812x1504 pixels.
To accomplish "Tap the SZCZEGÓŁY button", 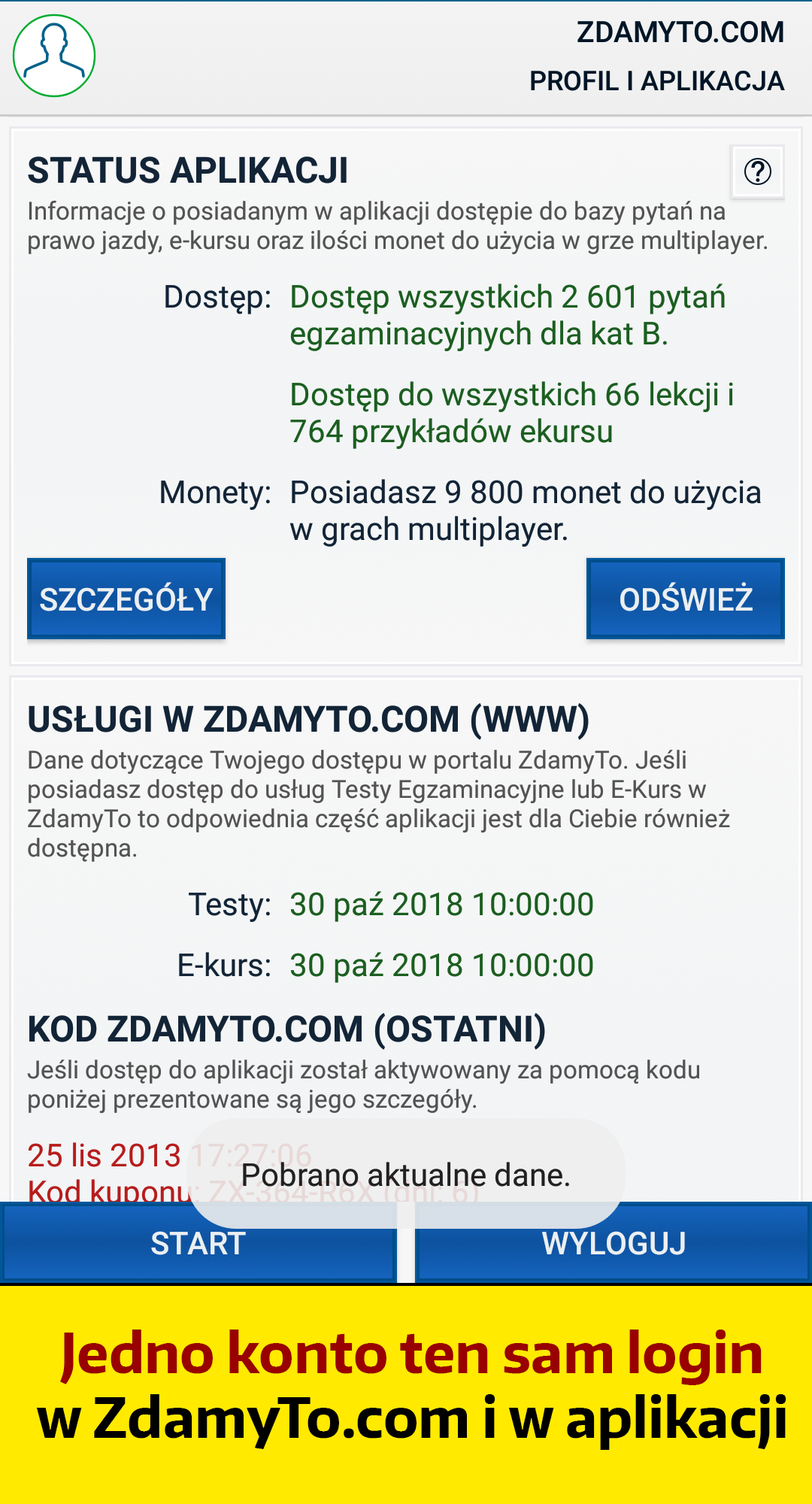I will point(126,599).
